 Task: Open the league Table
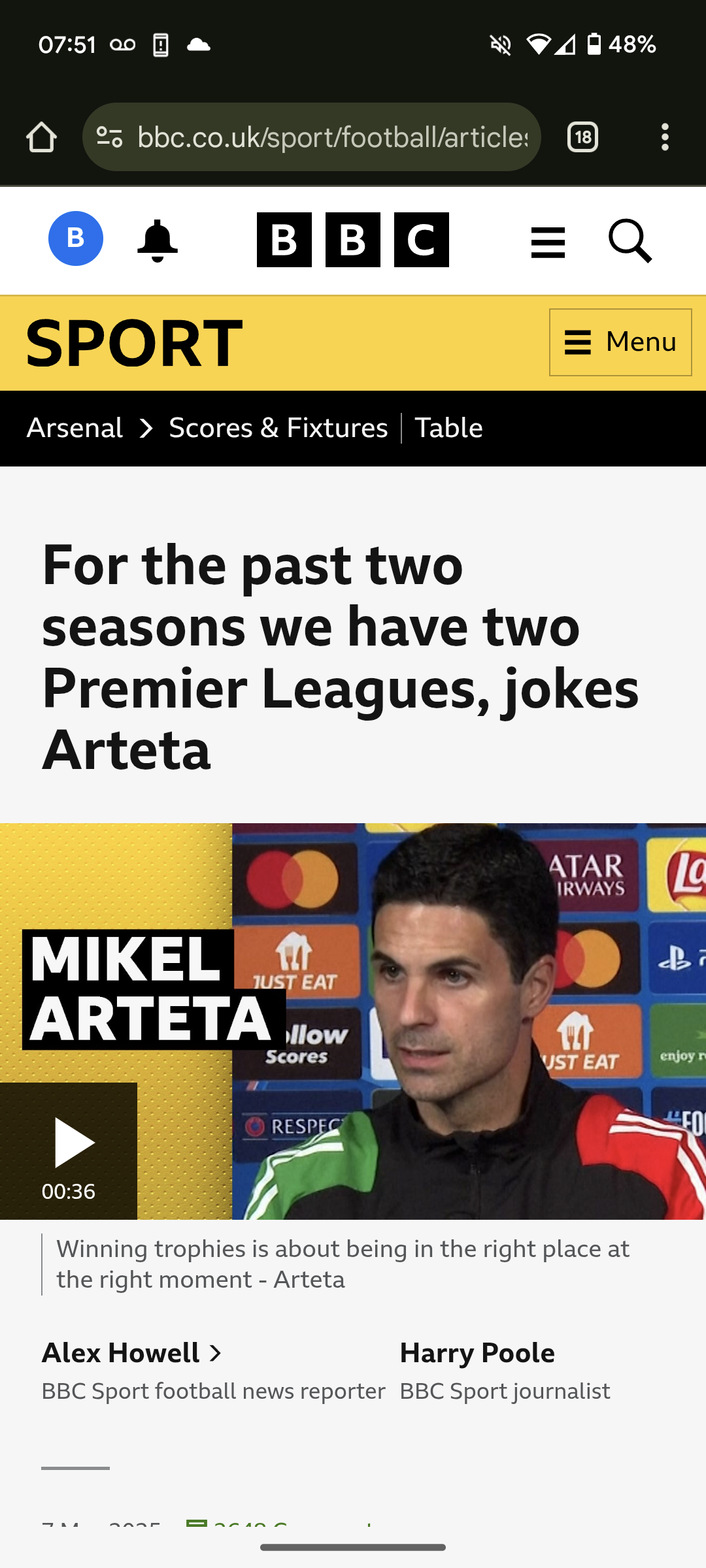coord(449,429)
